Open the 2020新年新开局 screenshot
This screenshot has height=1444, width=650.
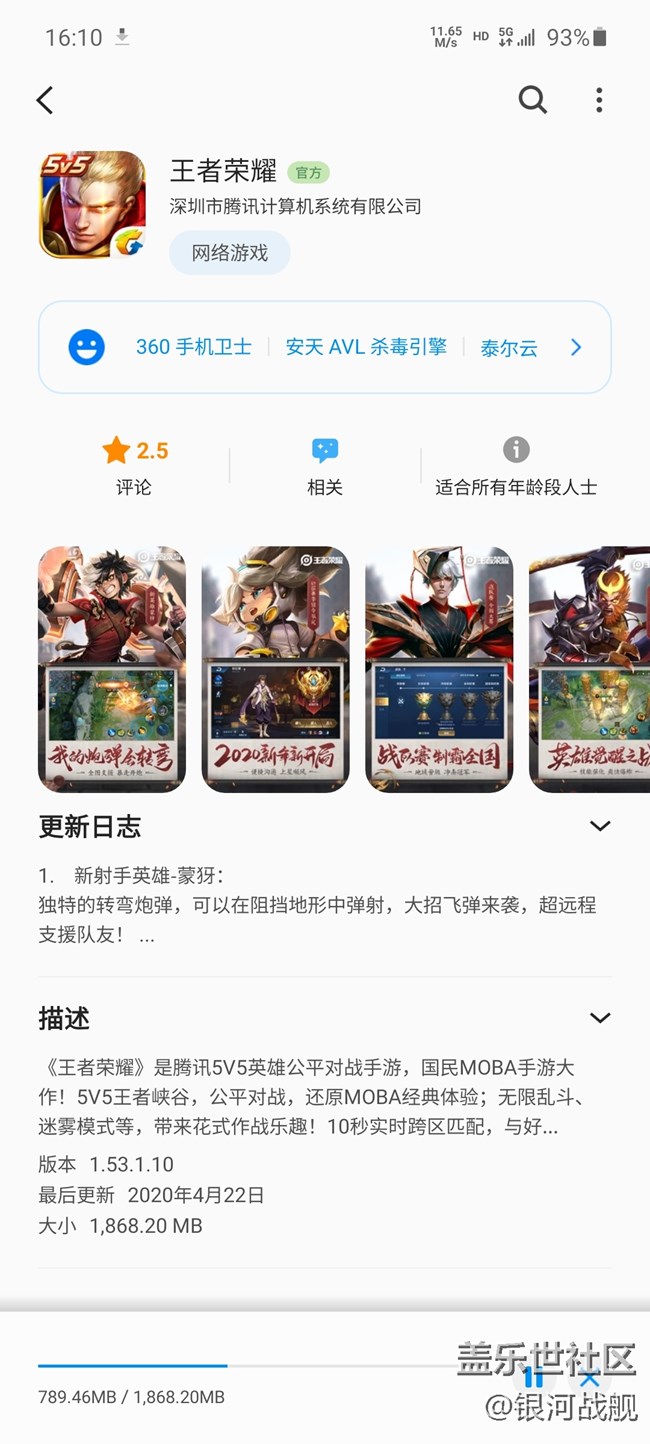(275, 669)
